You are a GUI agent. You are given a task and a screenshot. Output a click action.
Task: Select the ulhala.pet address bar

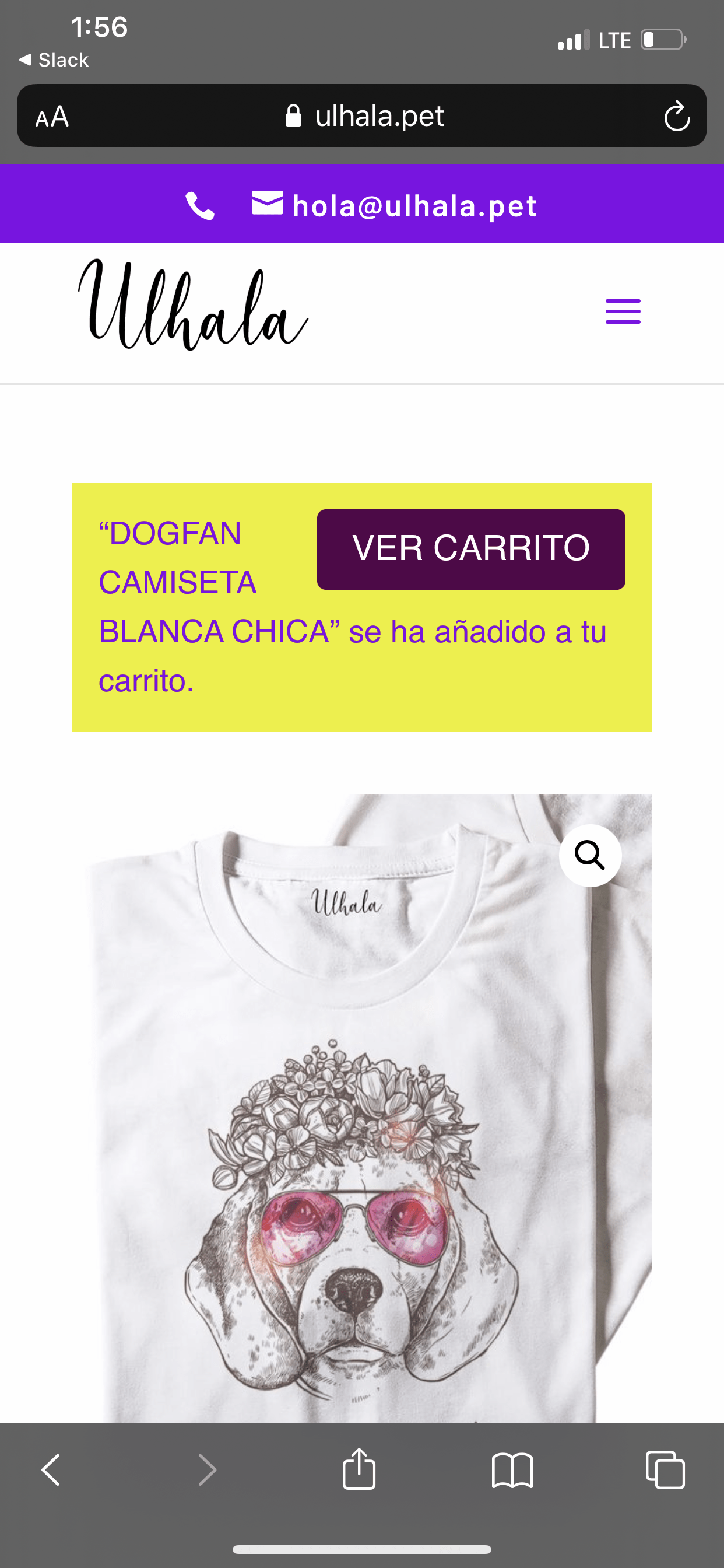362,116
